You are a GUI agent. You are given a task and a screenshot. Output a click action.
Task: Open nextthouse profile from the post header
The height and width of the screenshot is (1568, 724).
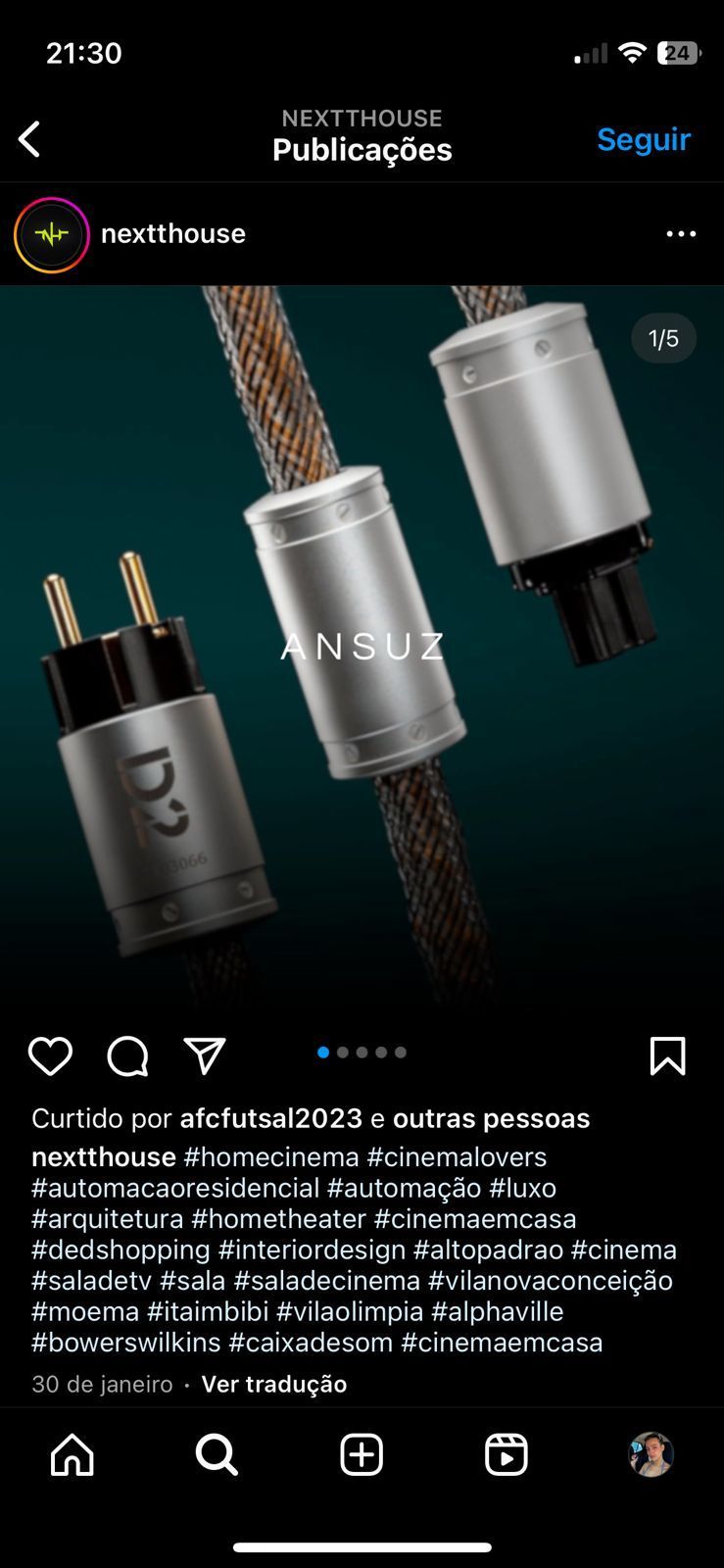pyautogui.click(x=172, y=234)
